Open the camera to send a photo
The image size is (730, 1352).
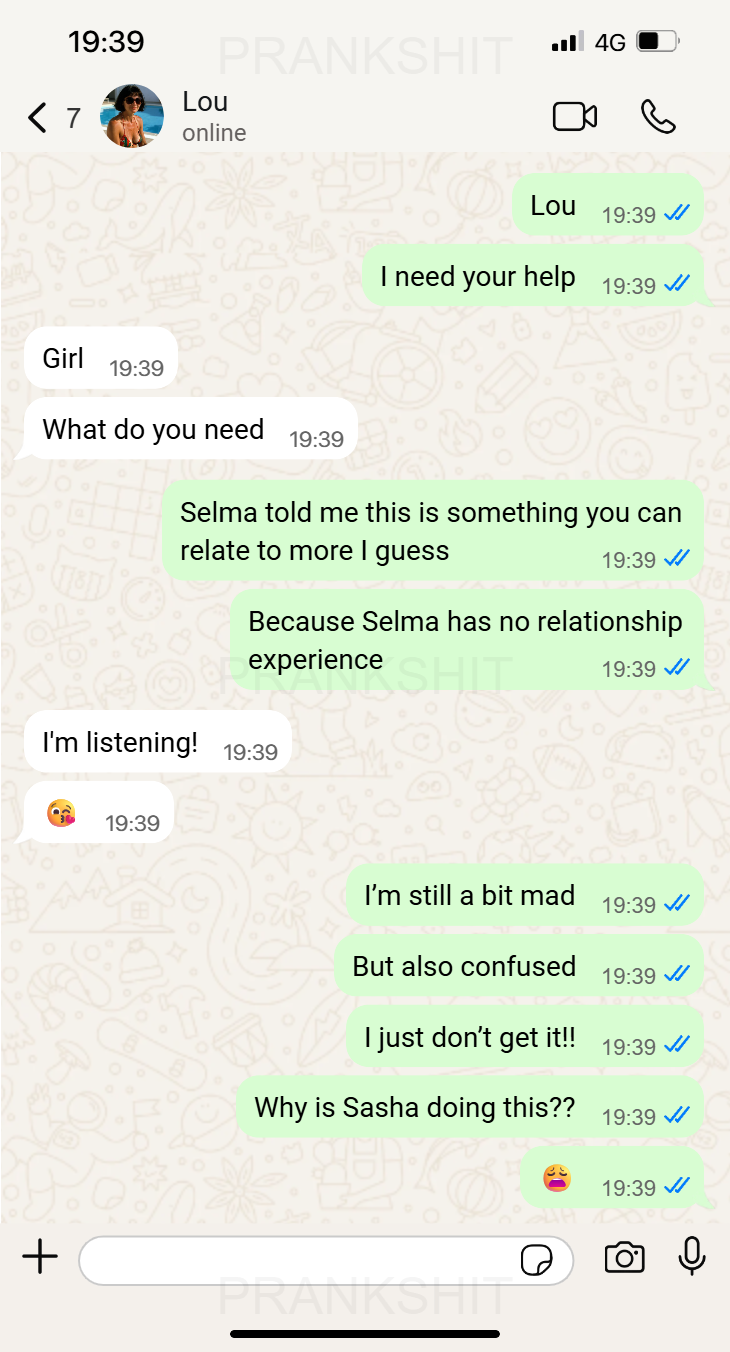(x=624, y=1258)
